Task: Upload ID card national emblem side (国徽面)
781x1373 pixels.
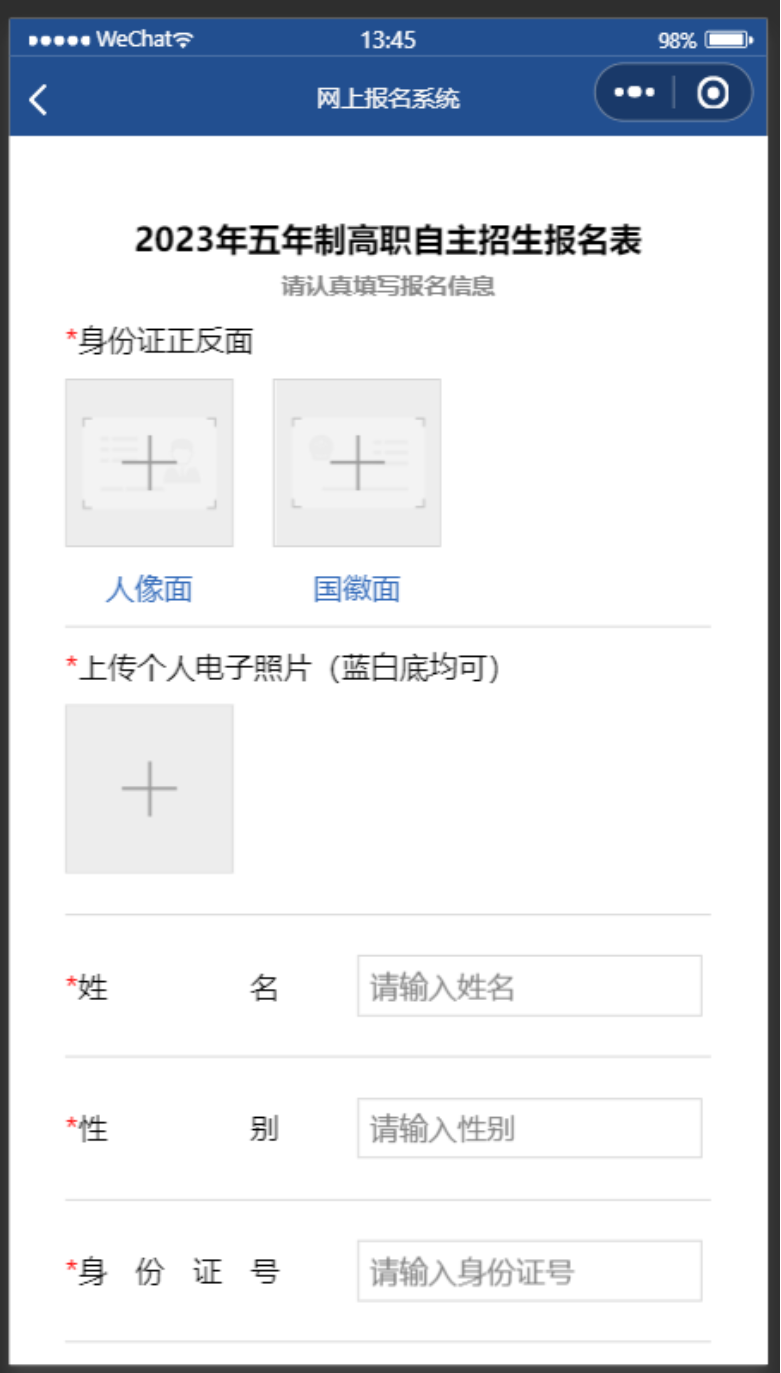Action: pyautogui.click(x=357, y=463)
